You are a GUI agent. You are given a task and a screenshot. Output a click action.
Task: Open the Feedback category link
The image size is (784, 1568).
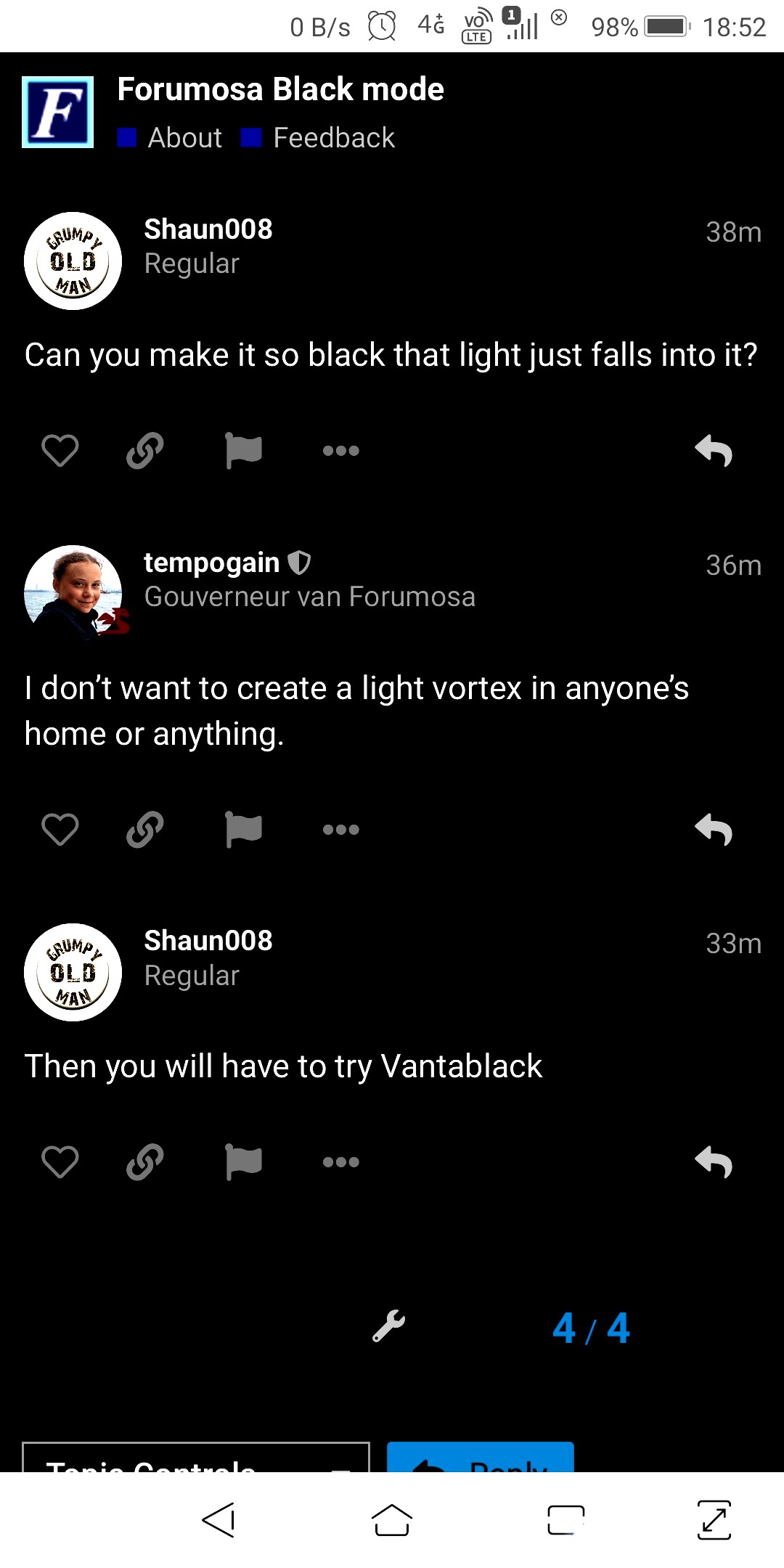(x=333, y=138)
